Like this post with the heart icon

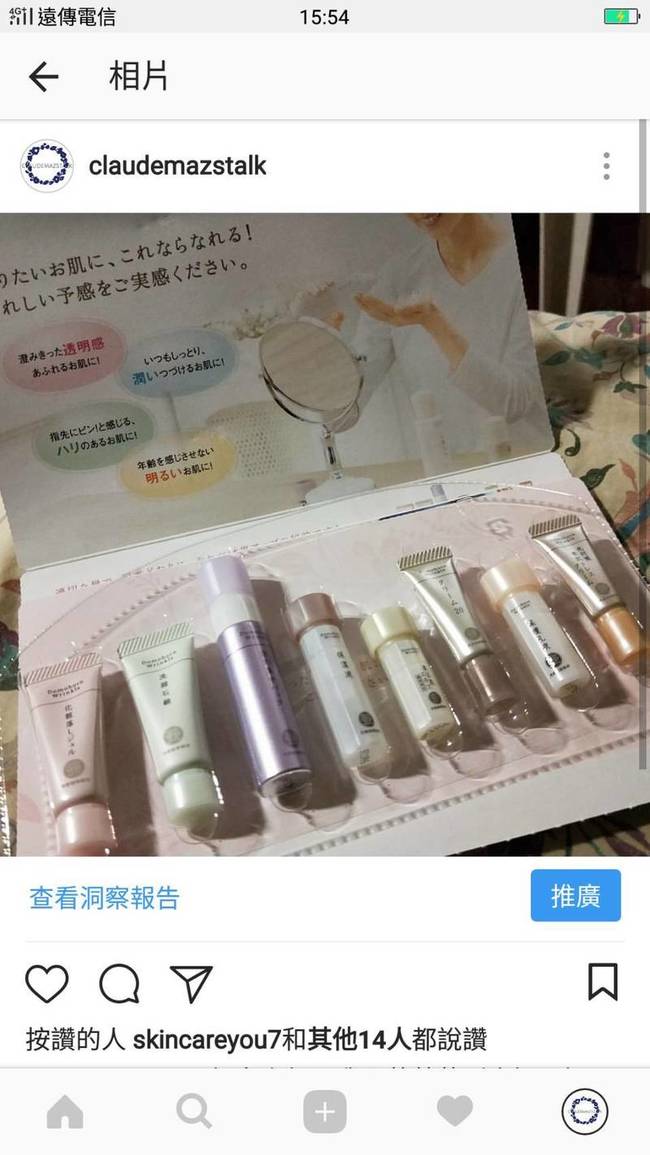[x=46, y=984]
